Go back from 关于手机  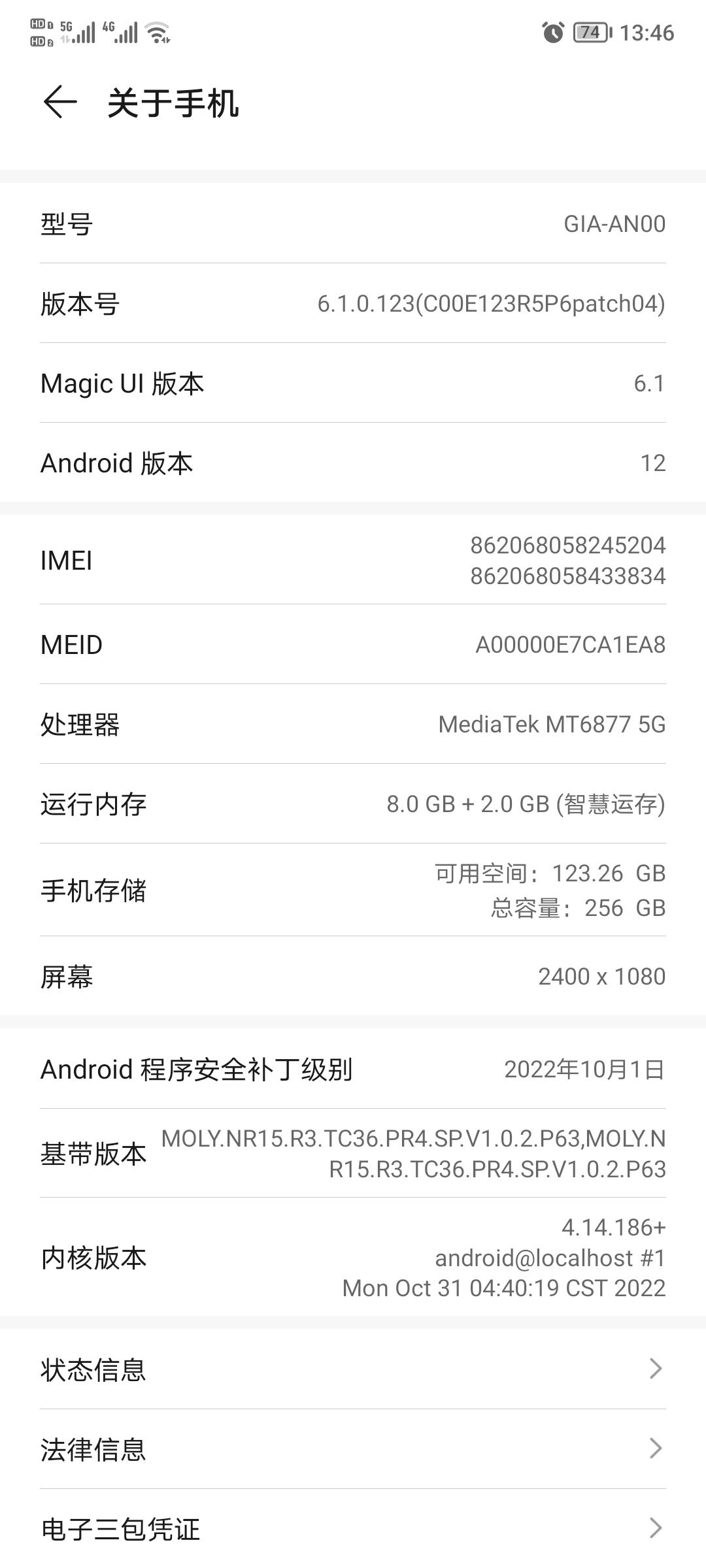60,103
